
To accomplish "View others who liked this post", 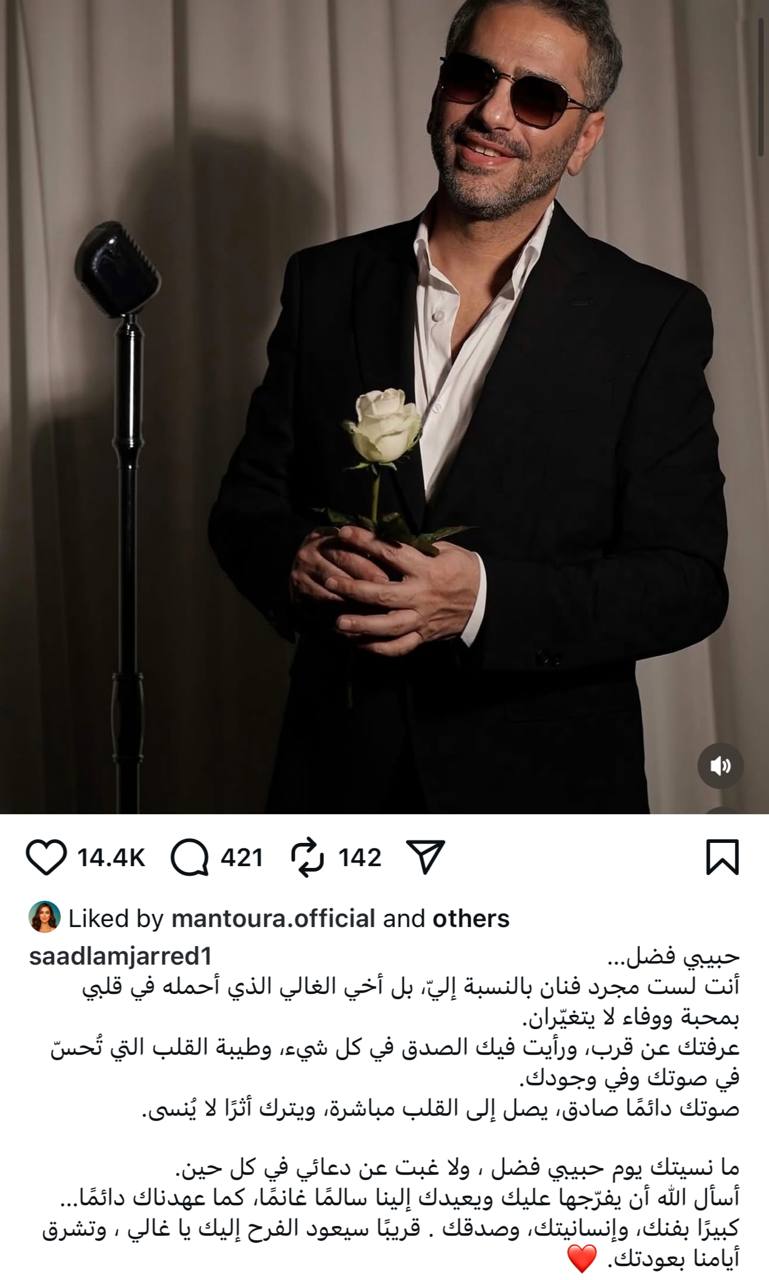I will tap(470, 918).
